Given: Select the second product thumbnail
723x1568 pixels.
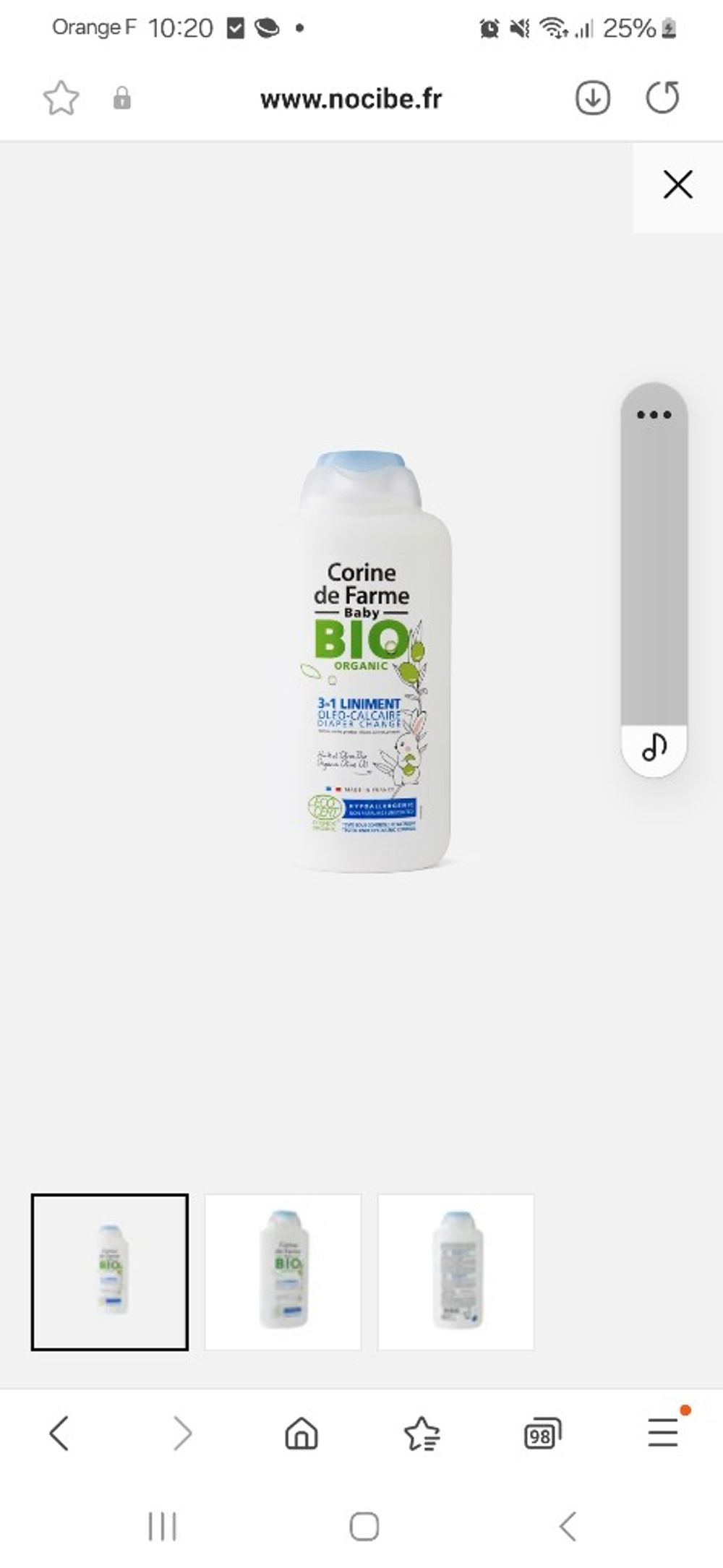Looking at the screenshot, I should [283, 1272].
